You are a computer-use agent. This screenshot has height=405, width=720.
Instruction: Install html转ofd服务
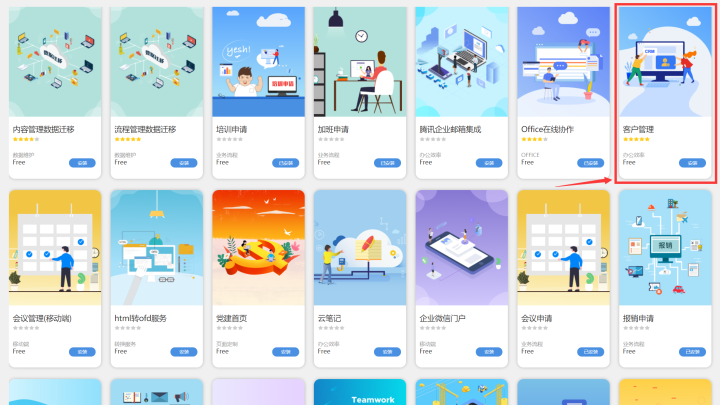[183, 352]
